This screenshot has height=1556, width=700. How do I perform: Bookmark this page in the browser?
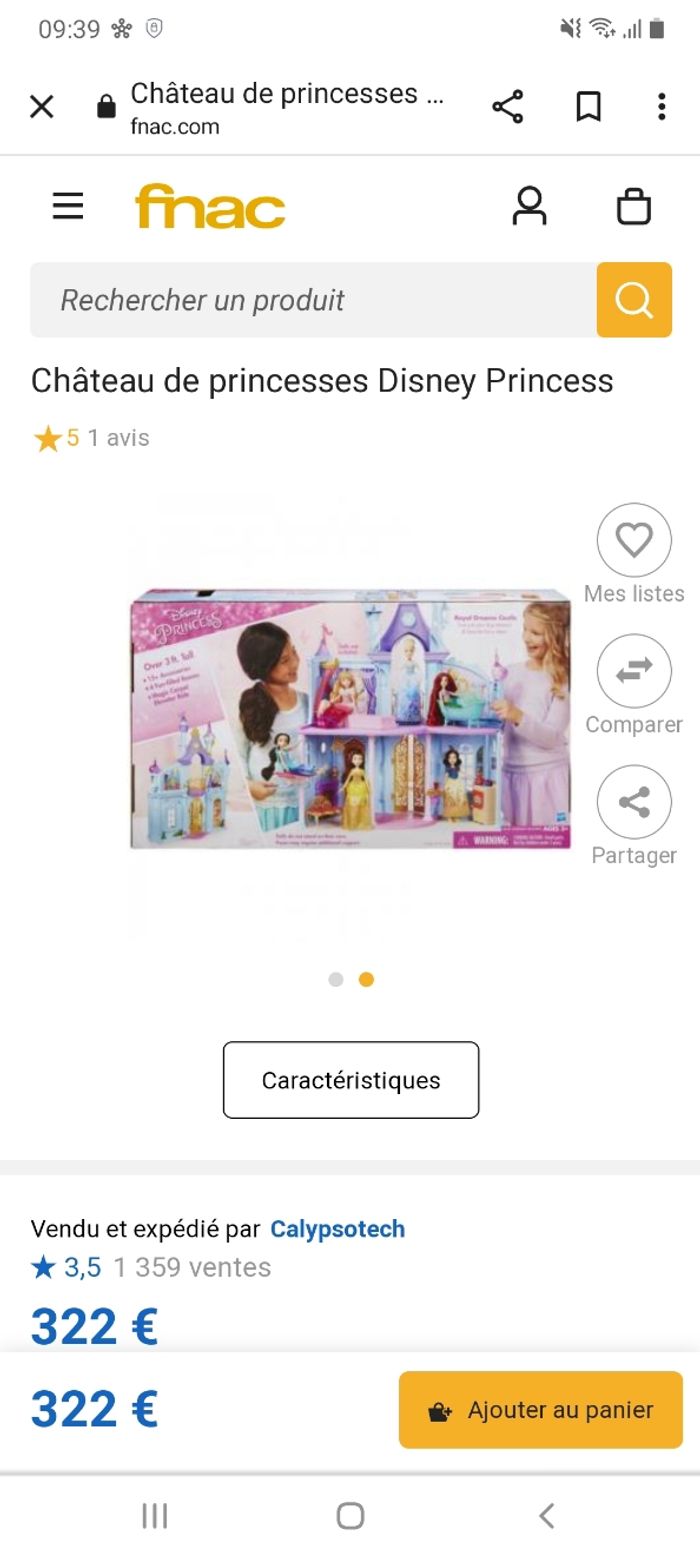(588, 106)
